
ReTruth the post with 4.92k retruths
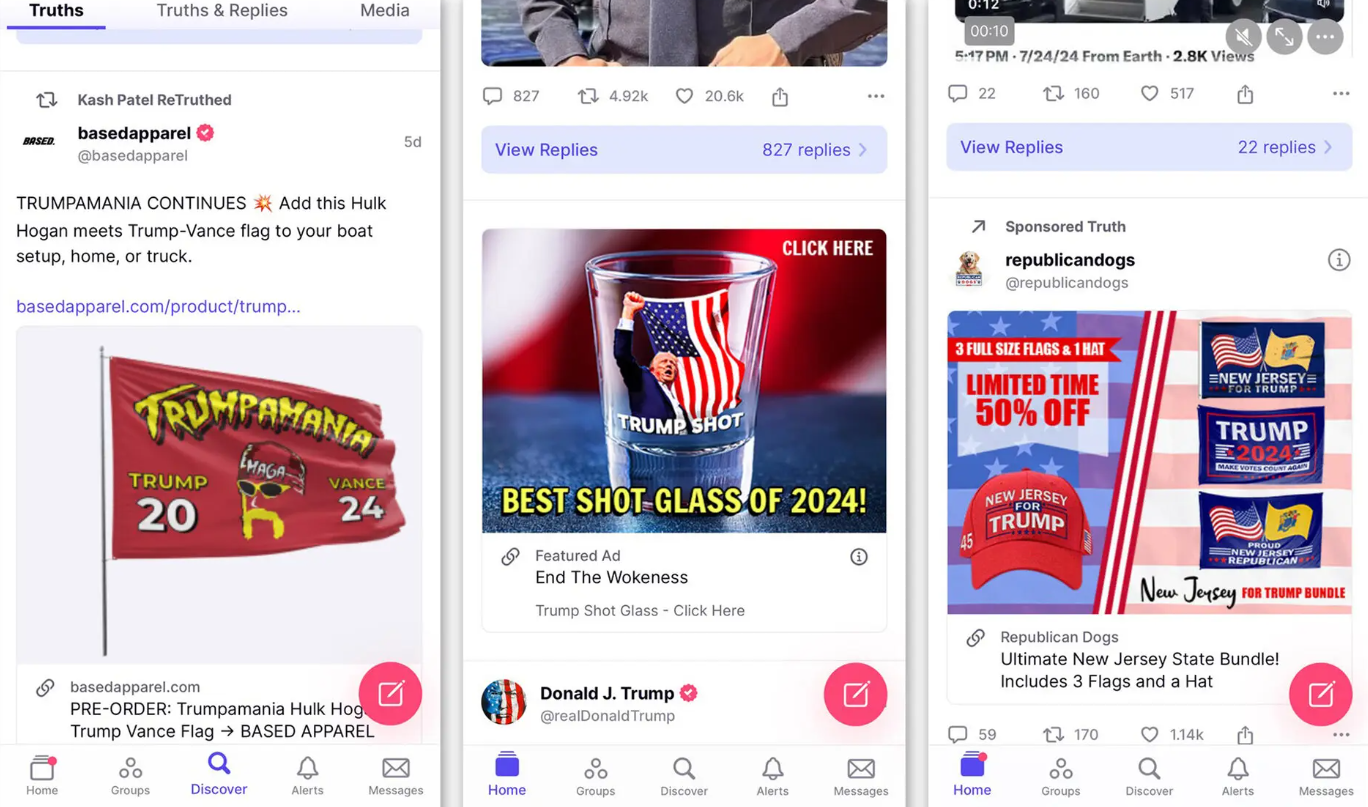pyautogui.click(x=588, y=96)
